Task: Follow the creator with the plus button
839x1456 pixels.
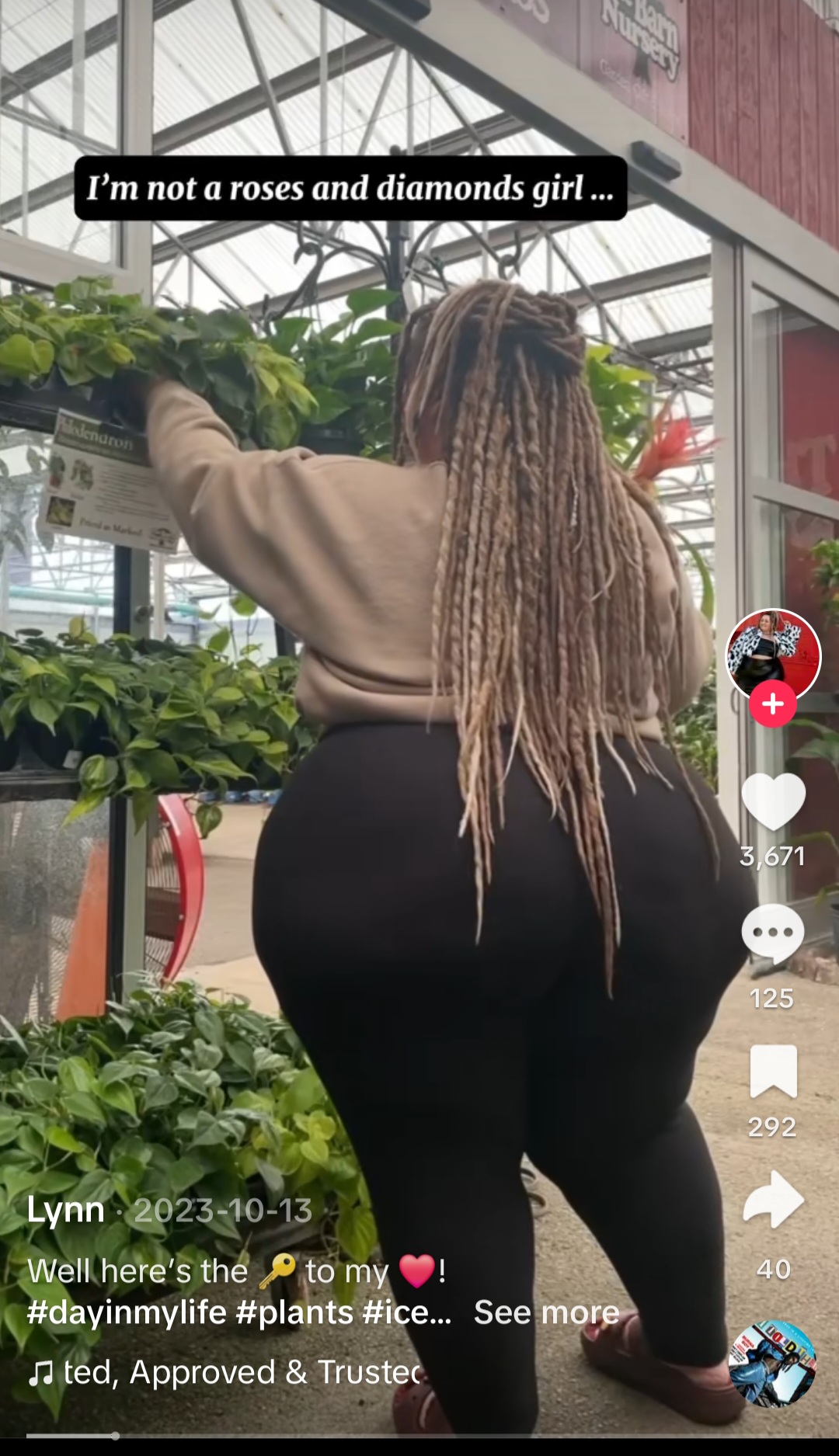Action: pyautogui.click(x=773, y=704)
